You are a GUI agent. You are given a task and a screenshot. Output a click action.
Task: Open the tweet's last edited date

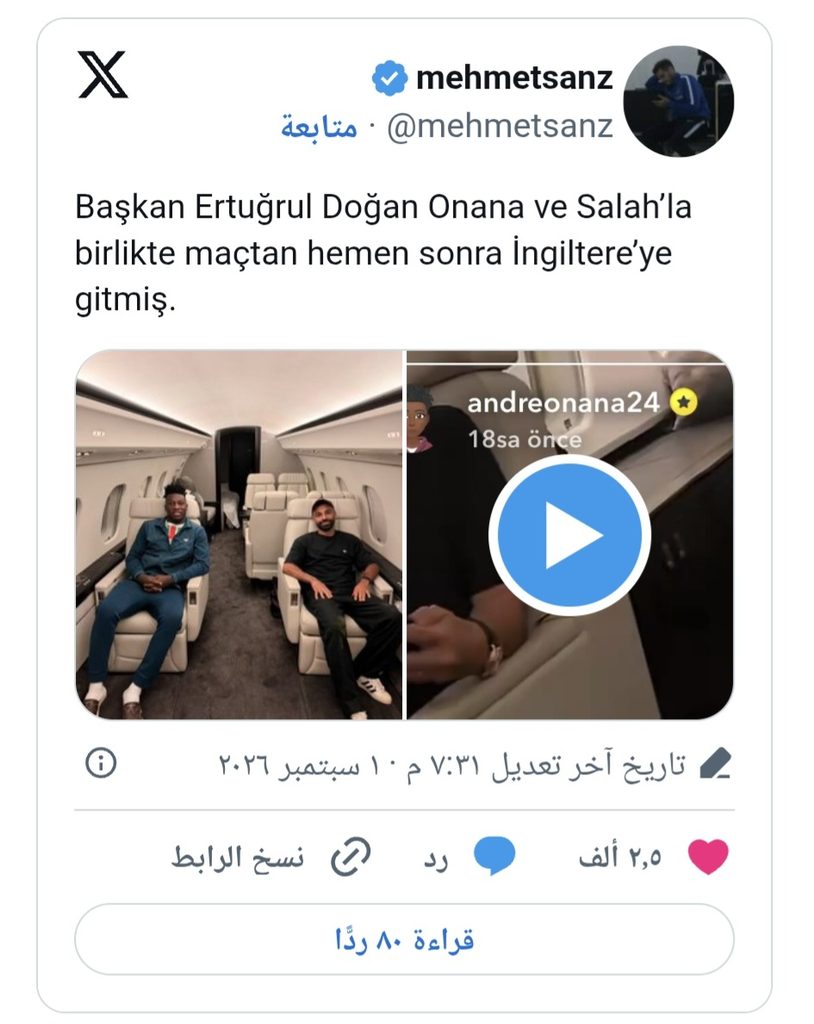click(475, 765)
